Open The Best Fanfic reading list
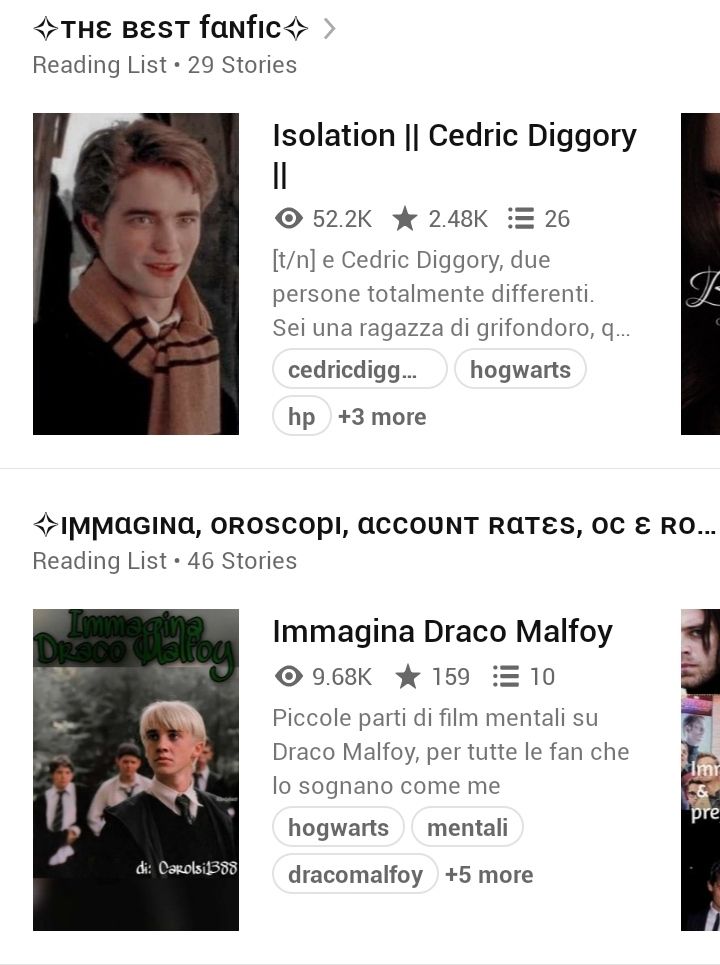The height and width of the screenshot is (965, 720). coord(170,29)
